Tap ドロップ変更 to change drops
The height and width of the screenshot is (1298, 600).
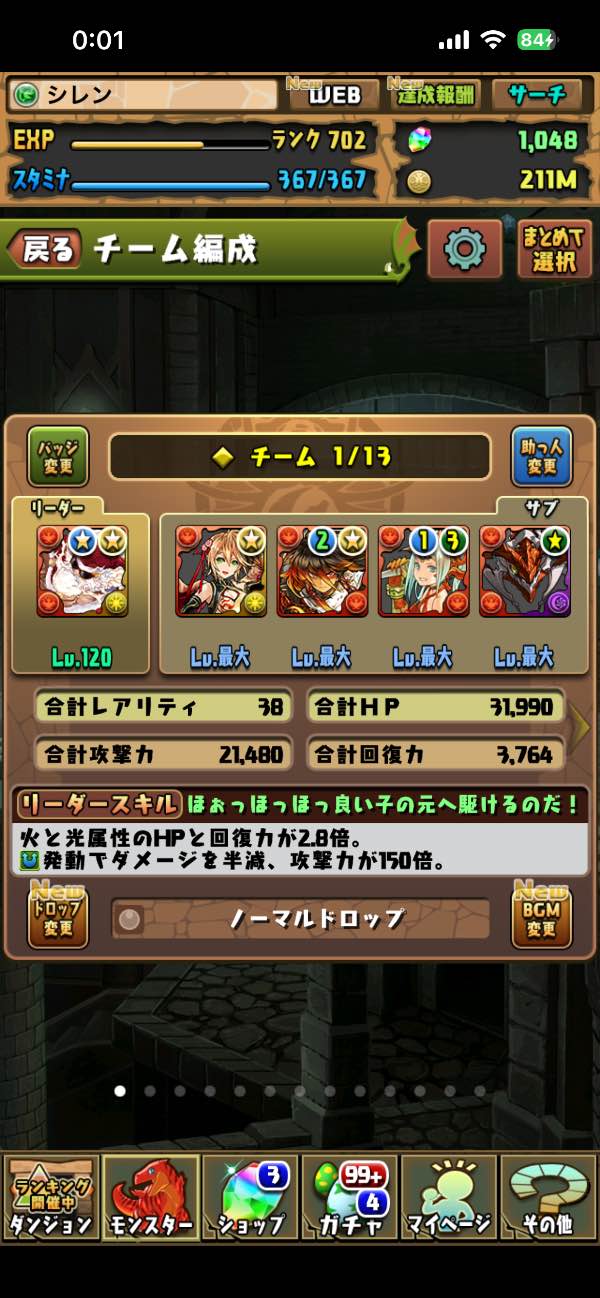(57, 918)
